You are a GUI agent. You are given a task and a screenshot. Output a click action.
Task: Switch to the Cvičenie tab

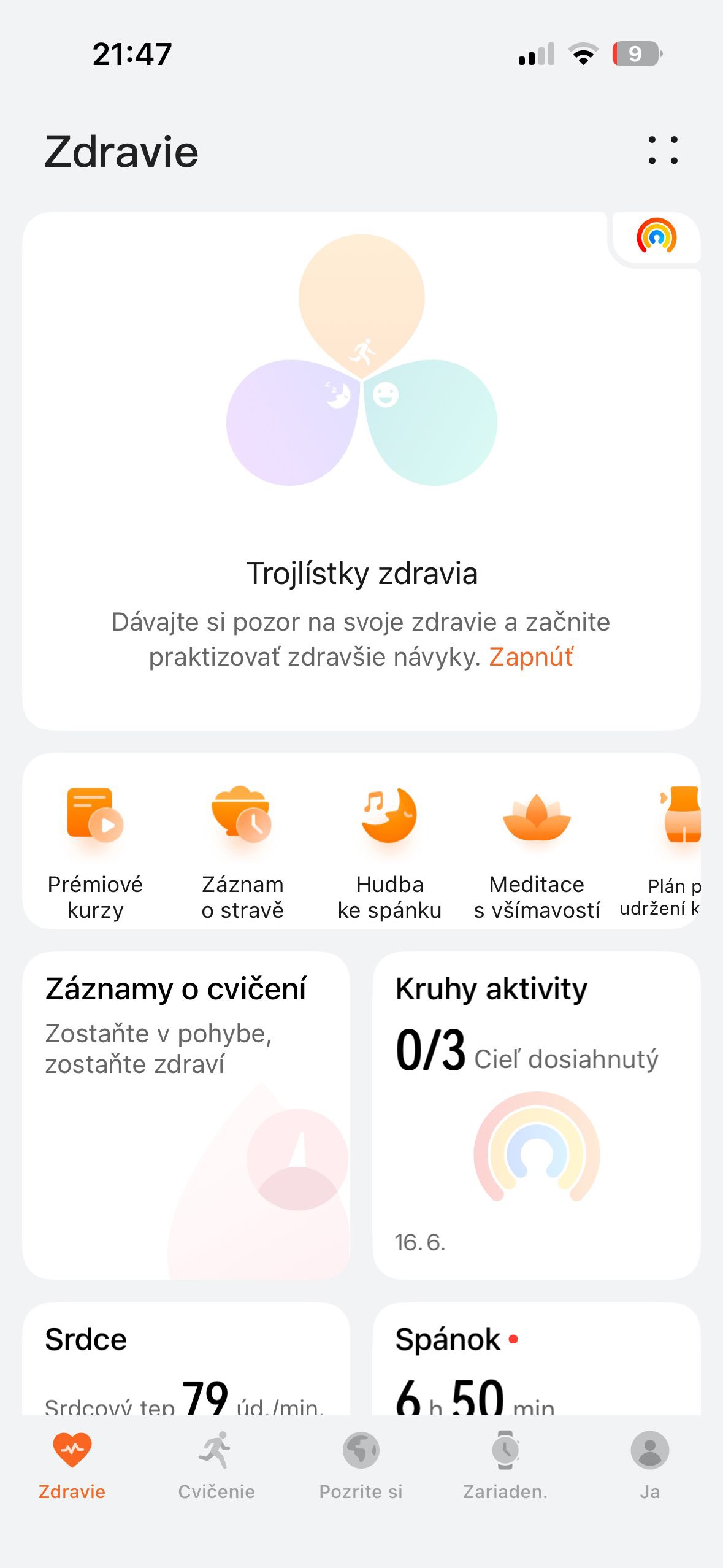(216, 1465)
